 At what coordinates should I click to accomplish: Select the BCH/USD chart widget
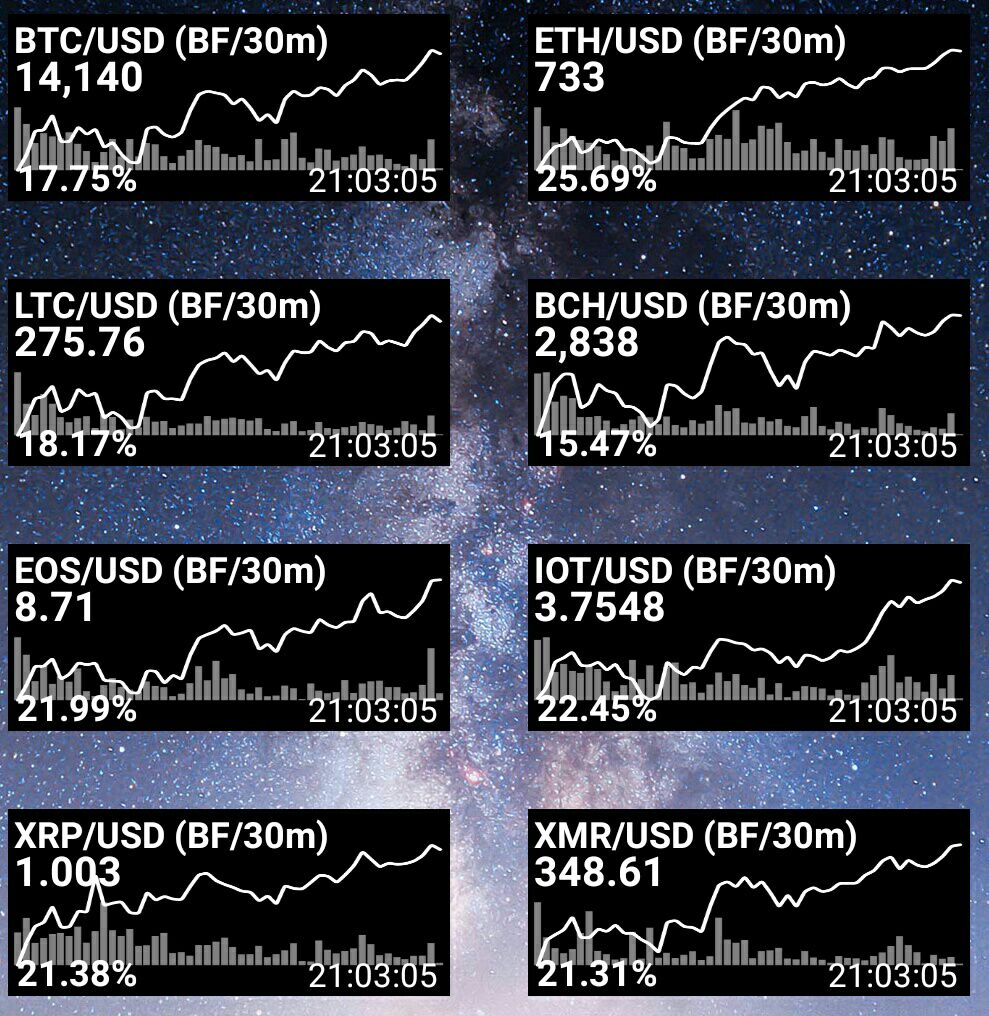(x=749, y=373)
